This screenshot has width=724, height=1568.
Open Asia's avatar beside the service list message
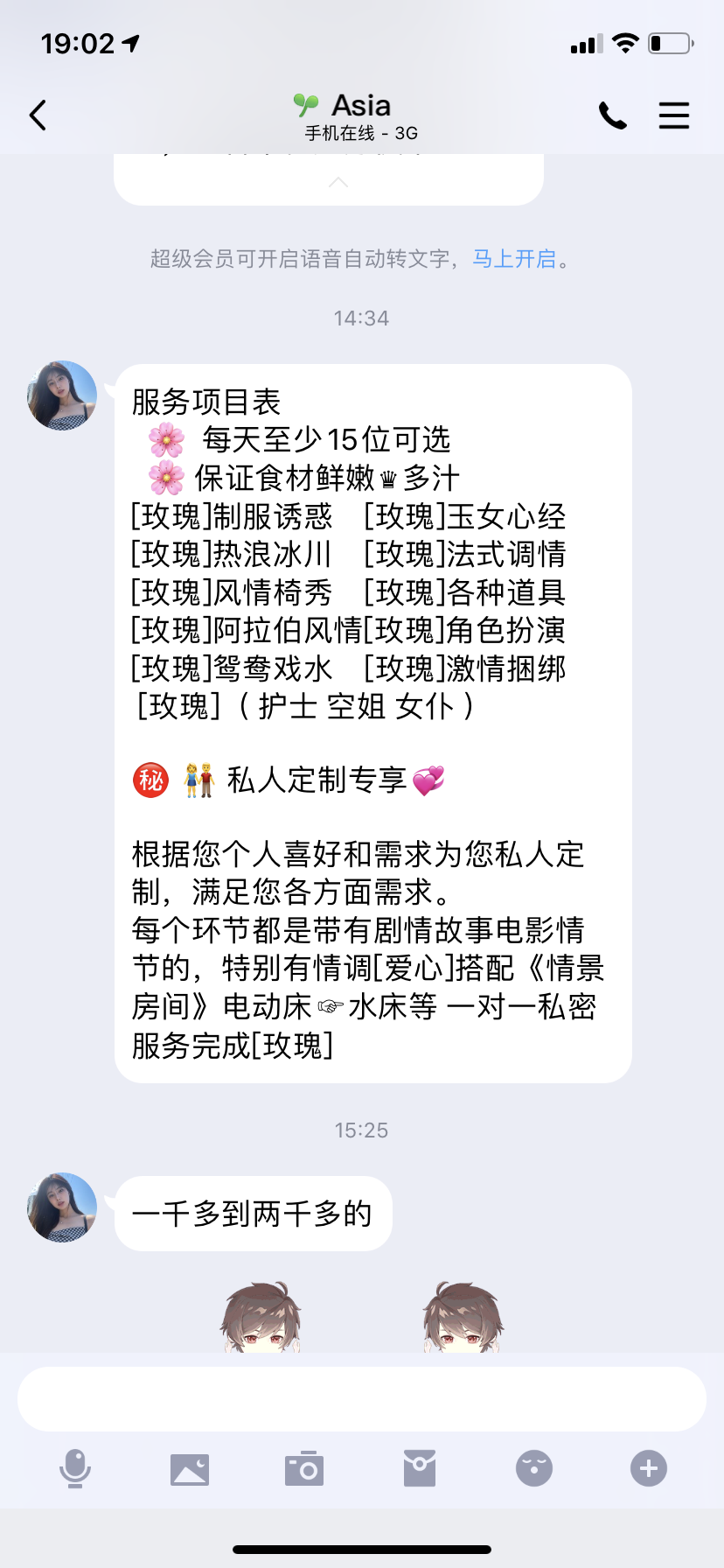[x=62, y=395]
